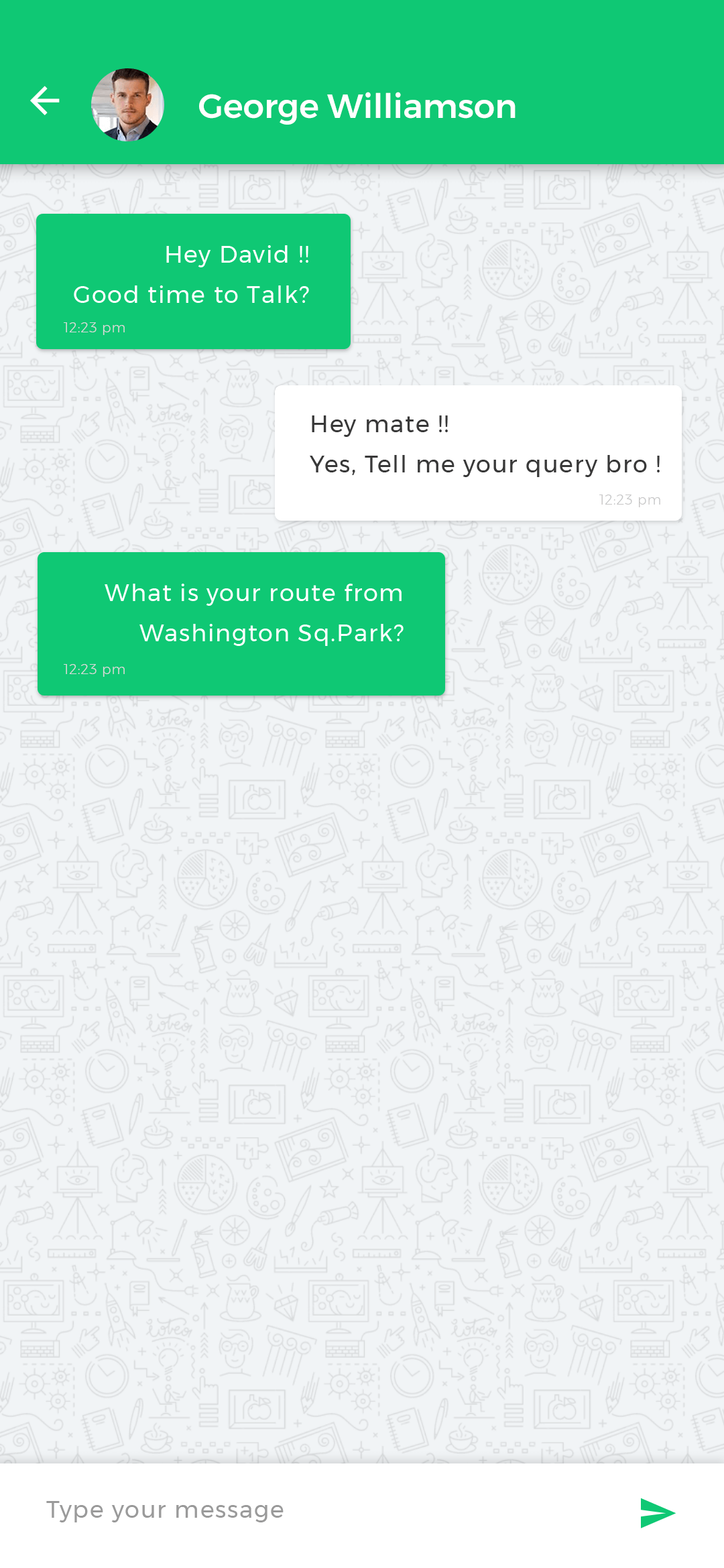Open George Williamson's profile picture
Image resolution: width=724 pixels, height=1568 pixels.
(x=129, y=104)
